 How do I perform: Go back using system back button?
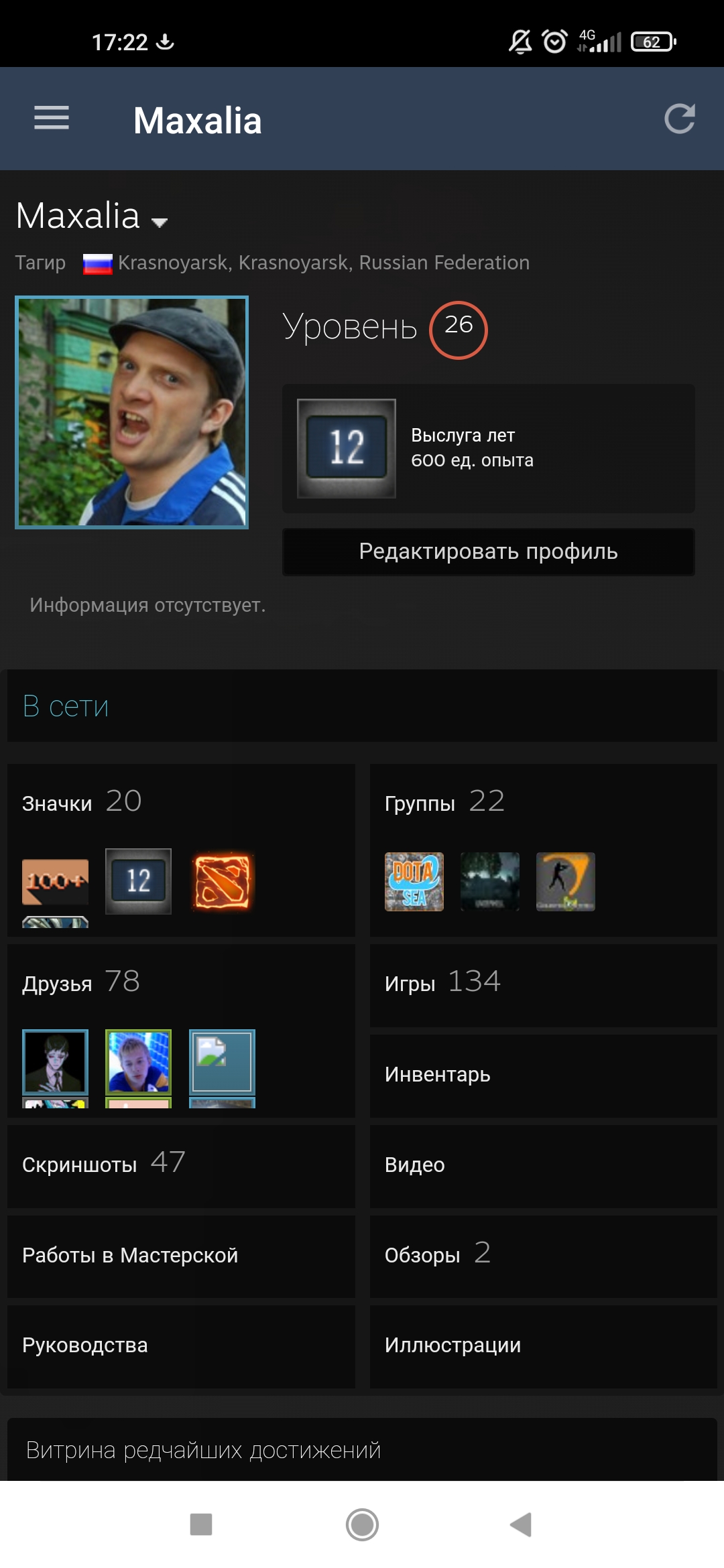click(521, 1524)
